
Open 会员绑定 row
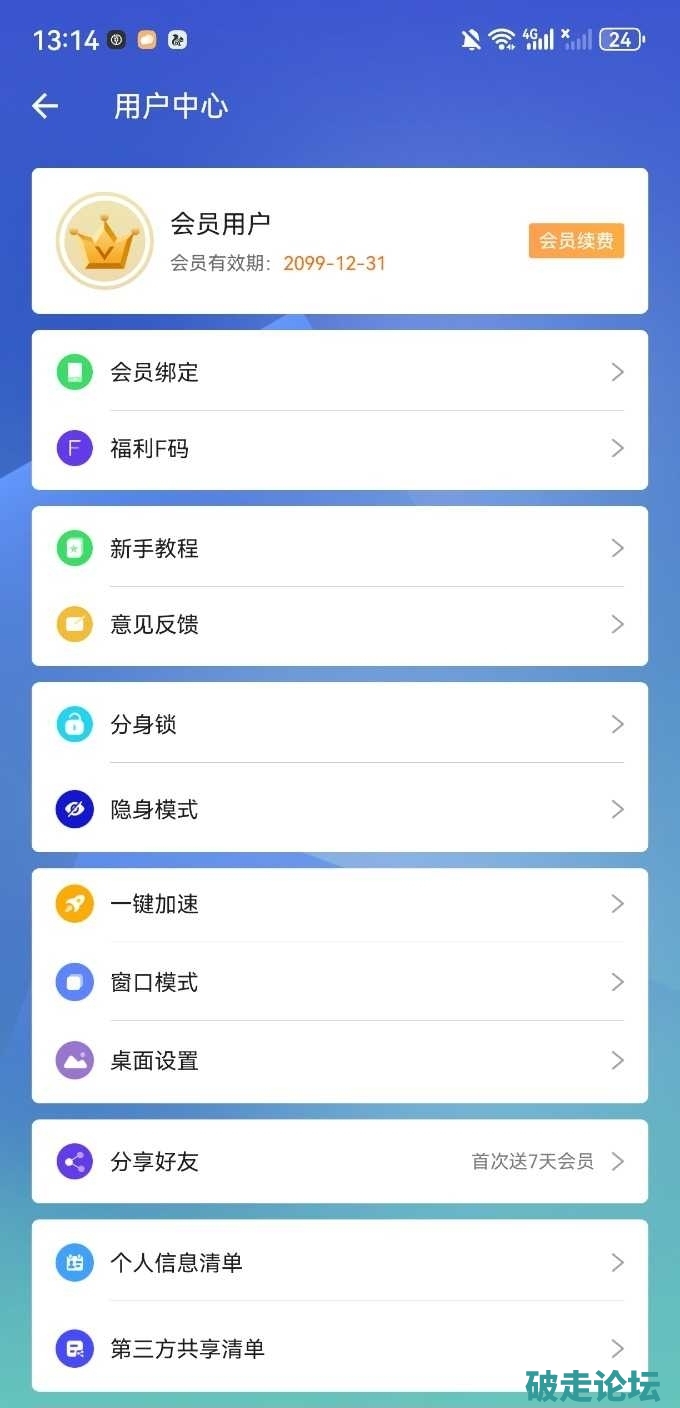click(x=340, y=372)
